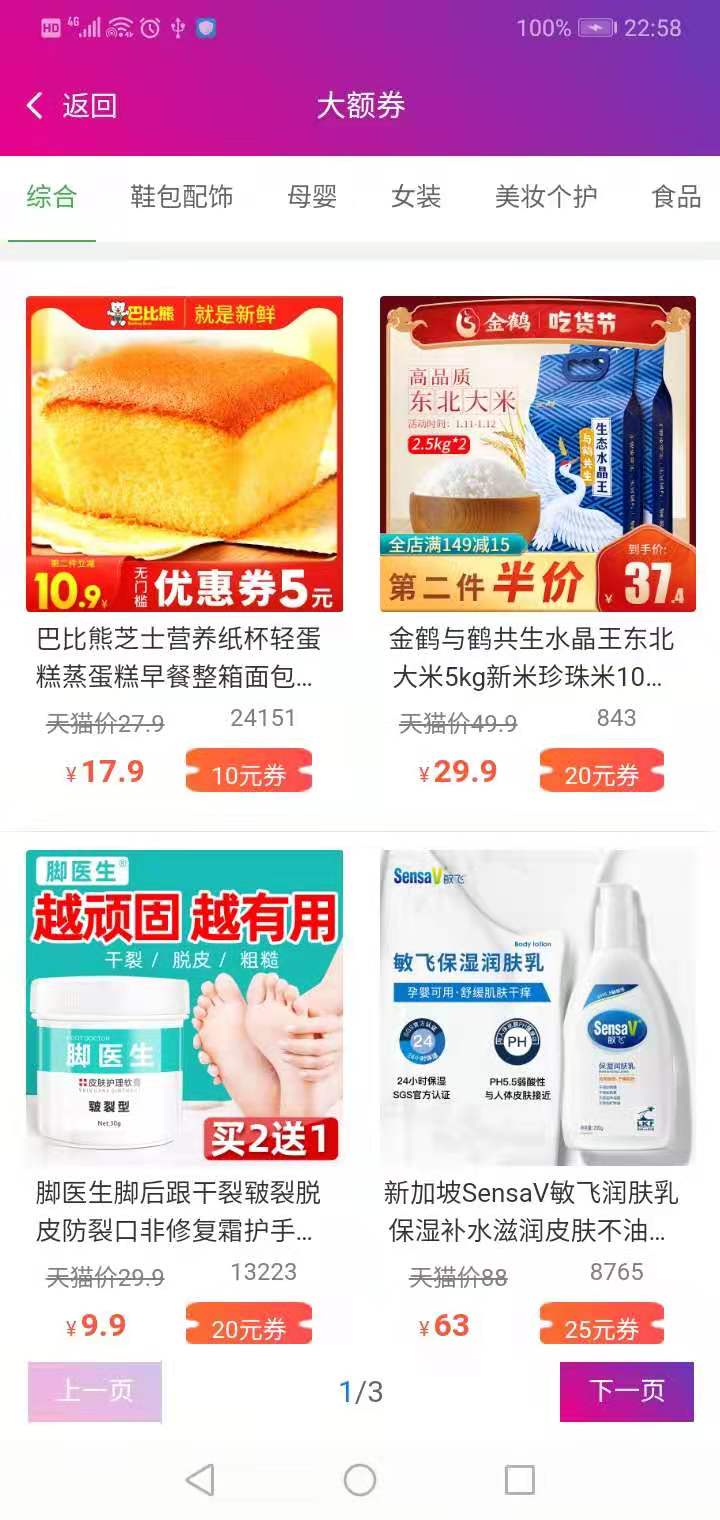720x1520 pixels.
Task: Switch to the 美妆个护 tab
Action: point(546,197)
